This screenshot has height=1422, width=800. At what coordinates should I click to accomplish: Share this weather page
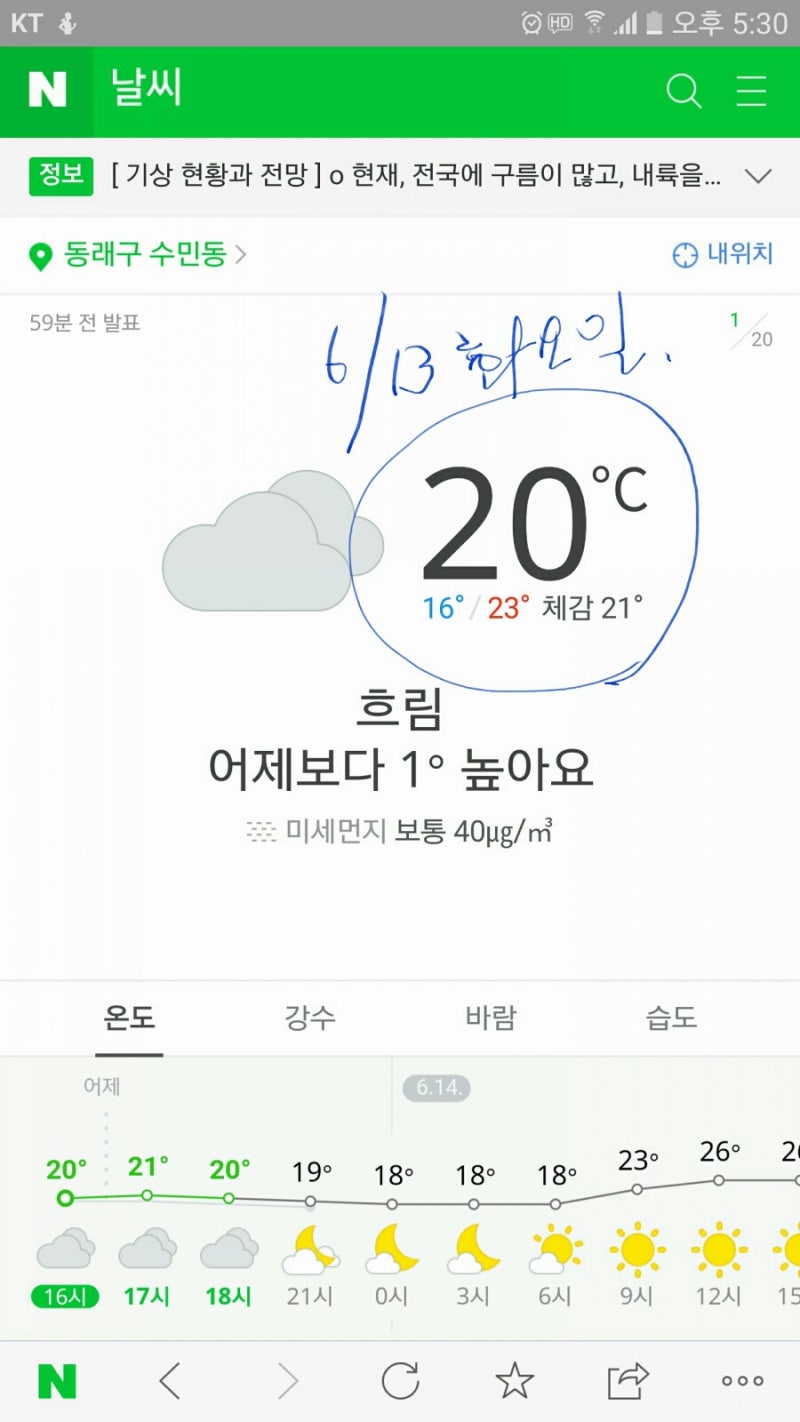click(628, 1382)
